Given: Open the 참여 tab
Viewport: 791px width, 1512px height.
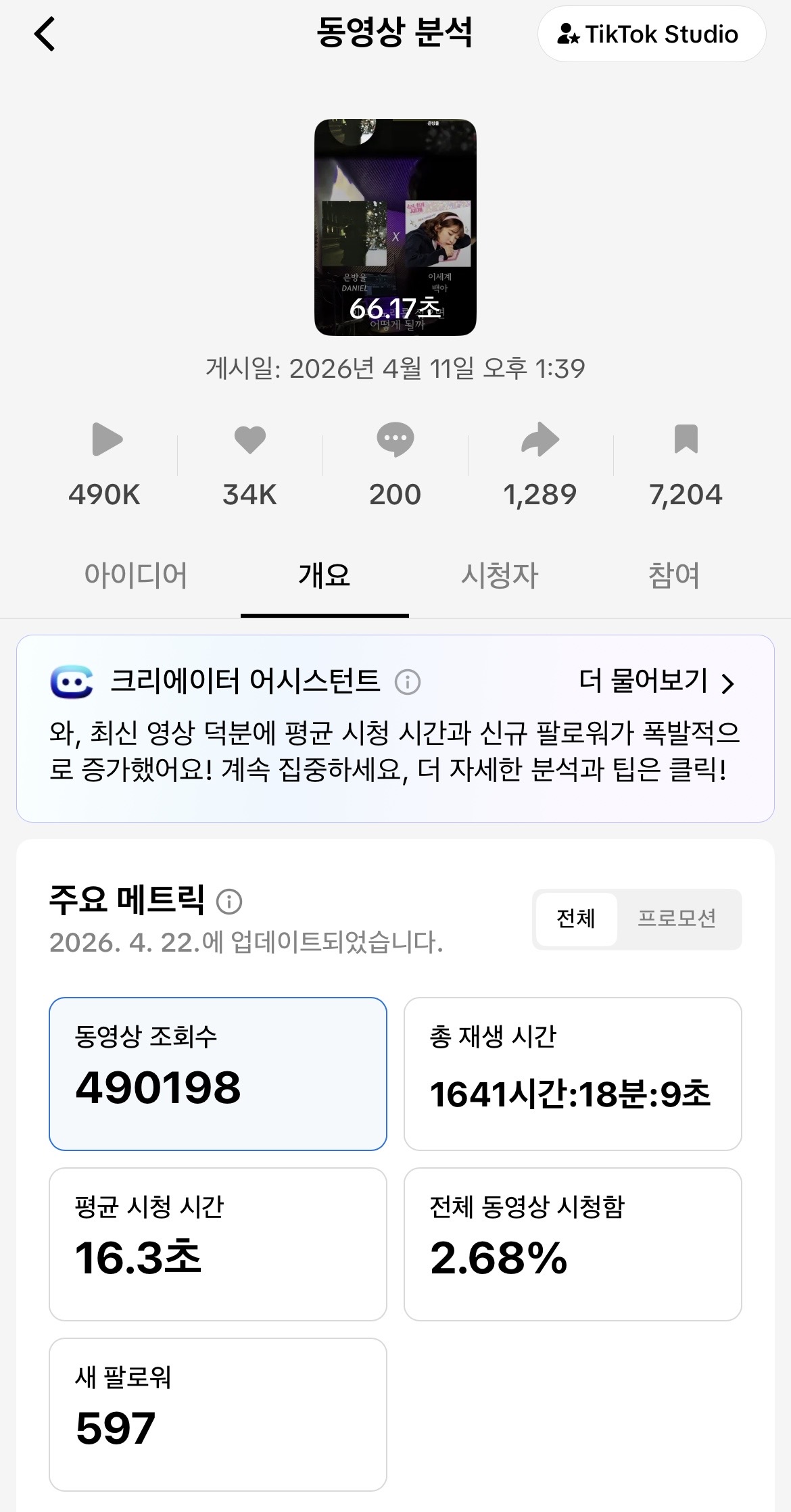Looking at the screenshot, I should [x=674, y=575].
